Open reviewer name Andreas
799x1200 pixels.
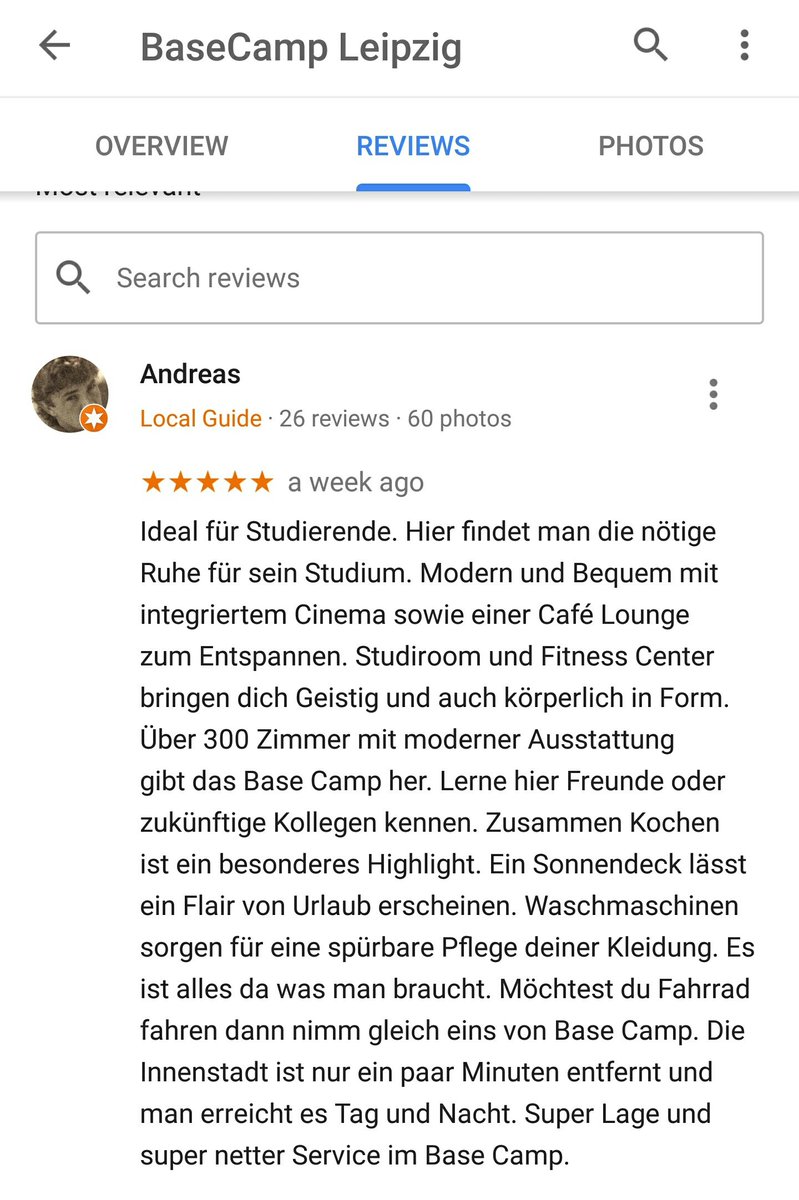click(x=190, y=374)
